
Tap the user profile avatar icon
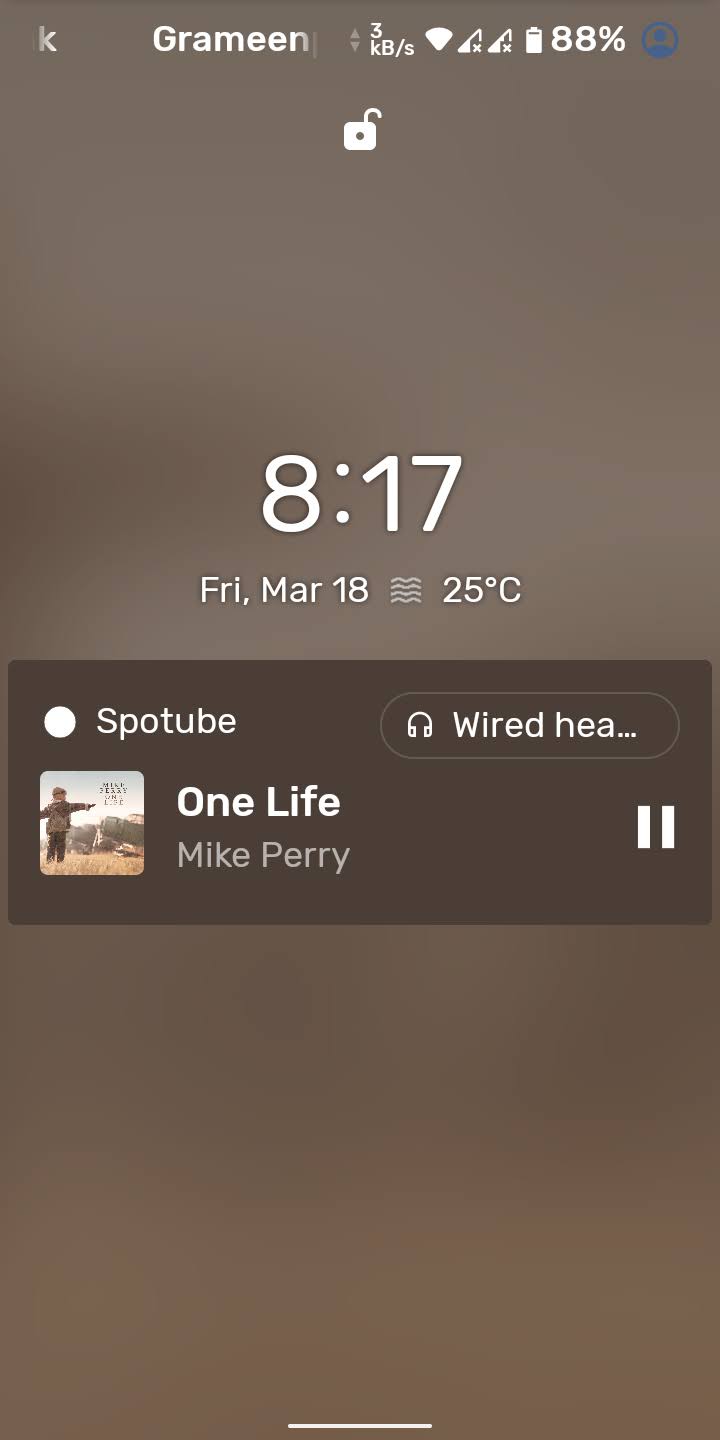point(659,40)
